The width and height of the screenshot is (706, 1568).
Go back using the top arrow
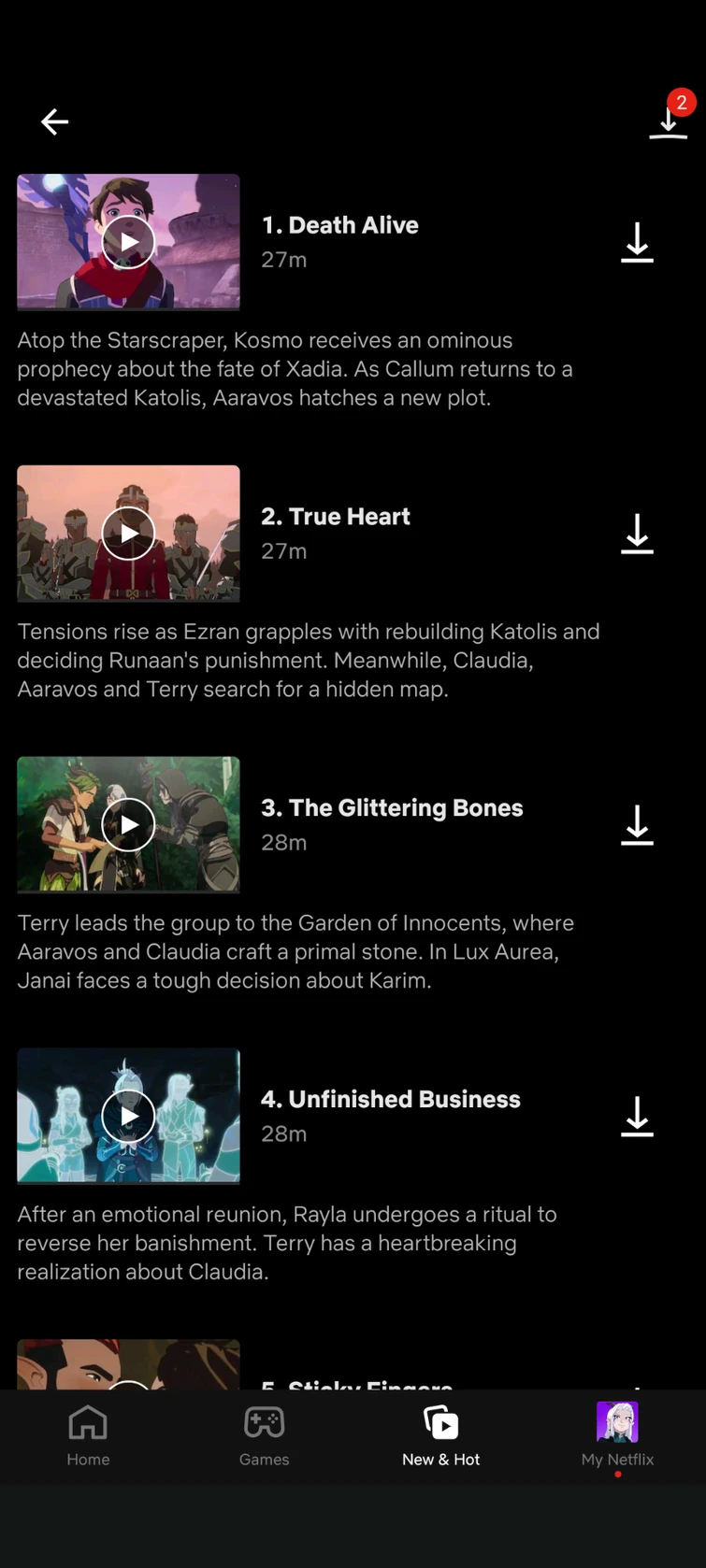click(54, 121)
